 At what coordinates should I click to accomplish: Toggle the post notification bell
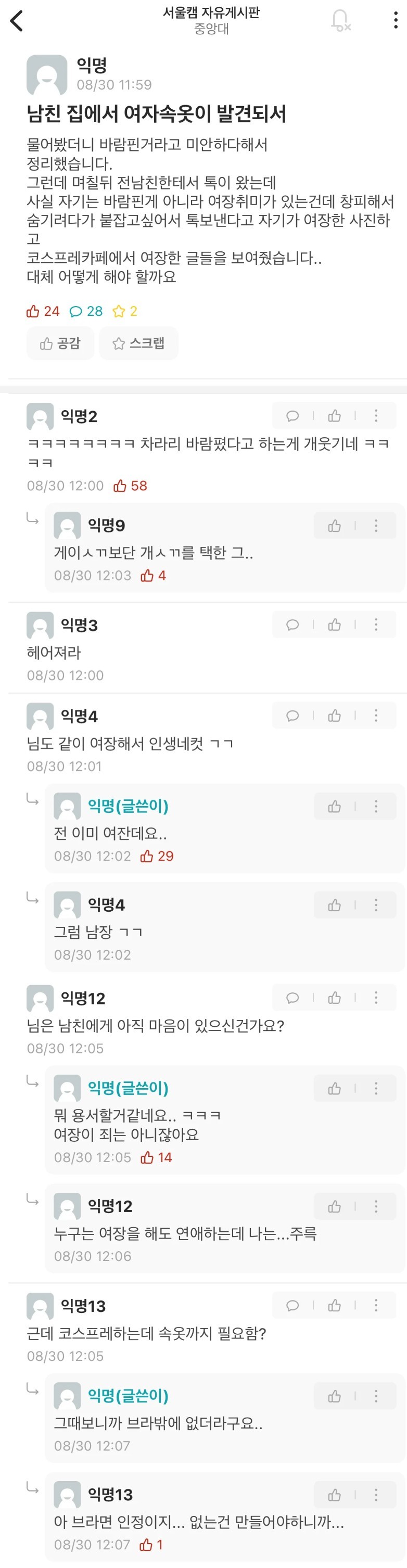pyautogui.click(x=340, y=21)
